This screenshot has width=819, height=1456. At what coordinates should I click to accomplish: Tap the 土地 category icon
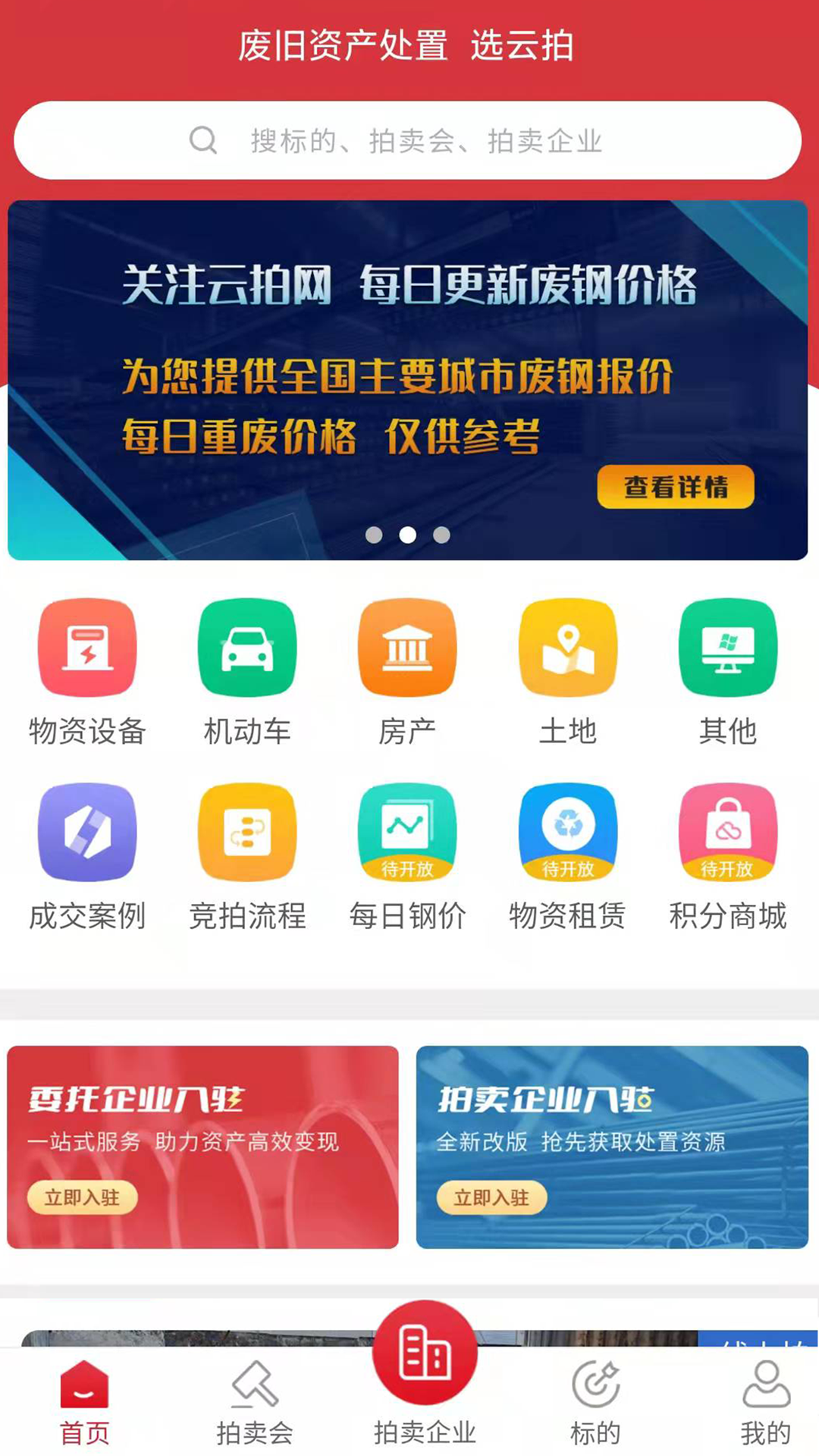pos(568,648)
